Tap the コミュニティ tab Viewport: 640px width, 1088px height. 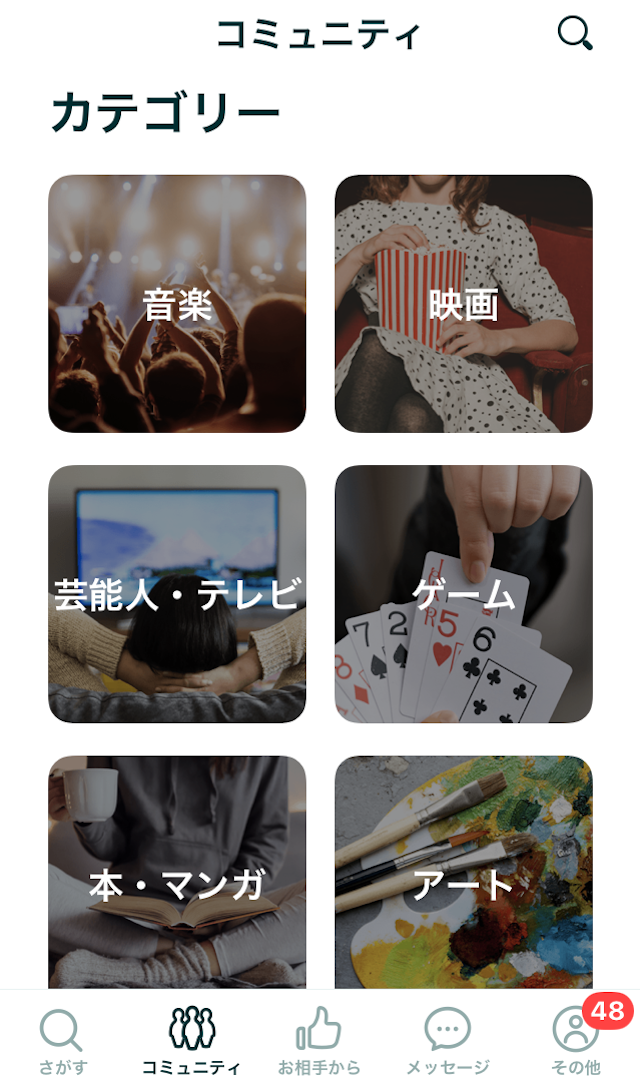pyautogui.click(x=191, y=1040)
